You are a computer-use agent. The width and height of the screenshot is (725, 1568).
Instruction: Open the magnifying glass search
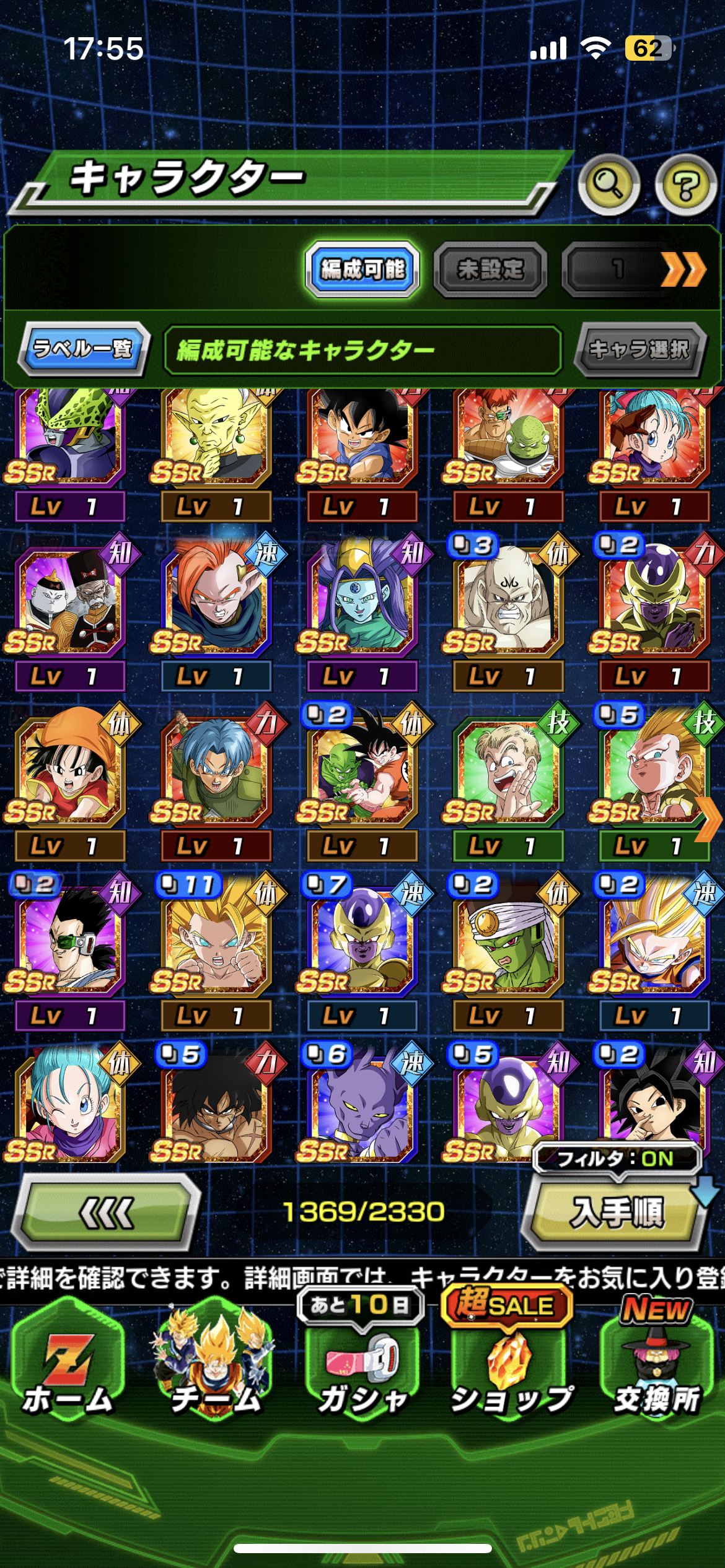point(609,185)
